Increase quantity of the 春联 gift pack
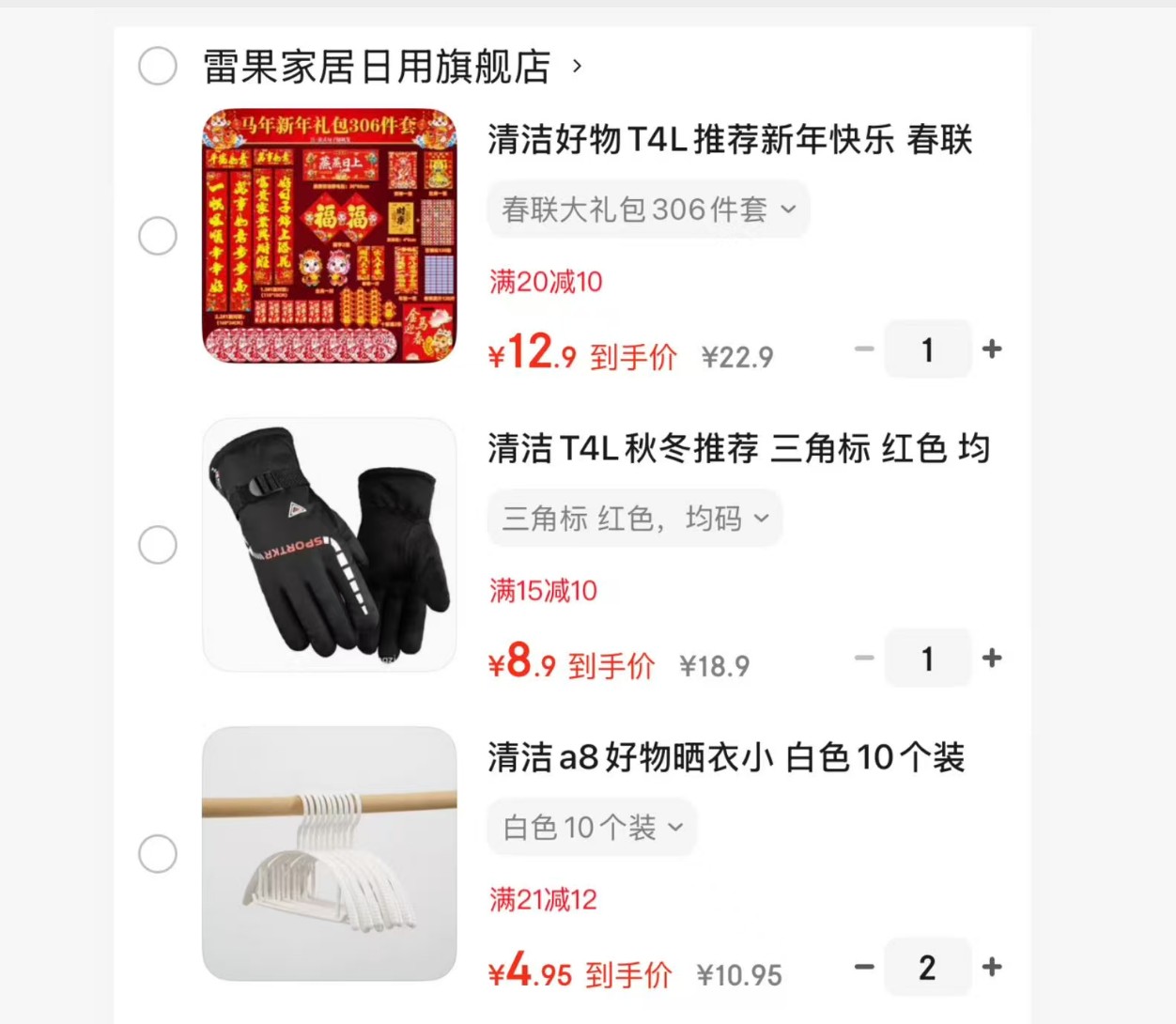Screen dimensions: 1176x1024 pyautogui.click(x=992, y=349)
